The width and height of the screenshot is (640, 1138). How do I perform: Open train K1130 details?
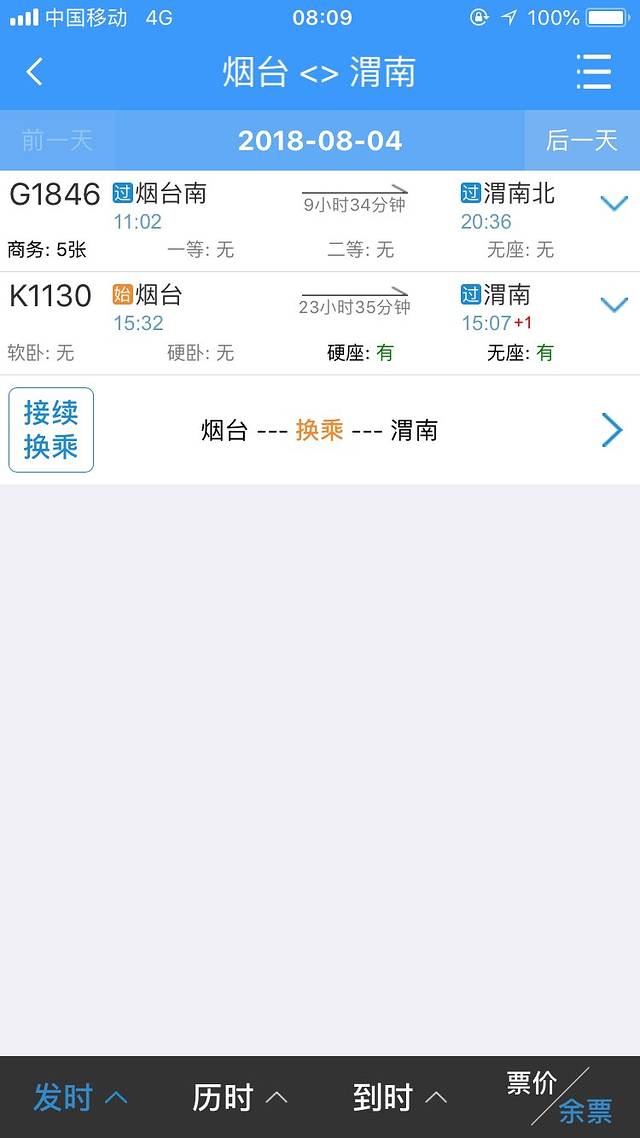(300, 322)
